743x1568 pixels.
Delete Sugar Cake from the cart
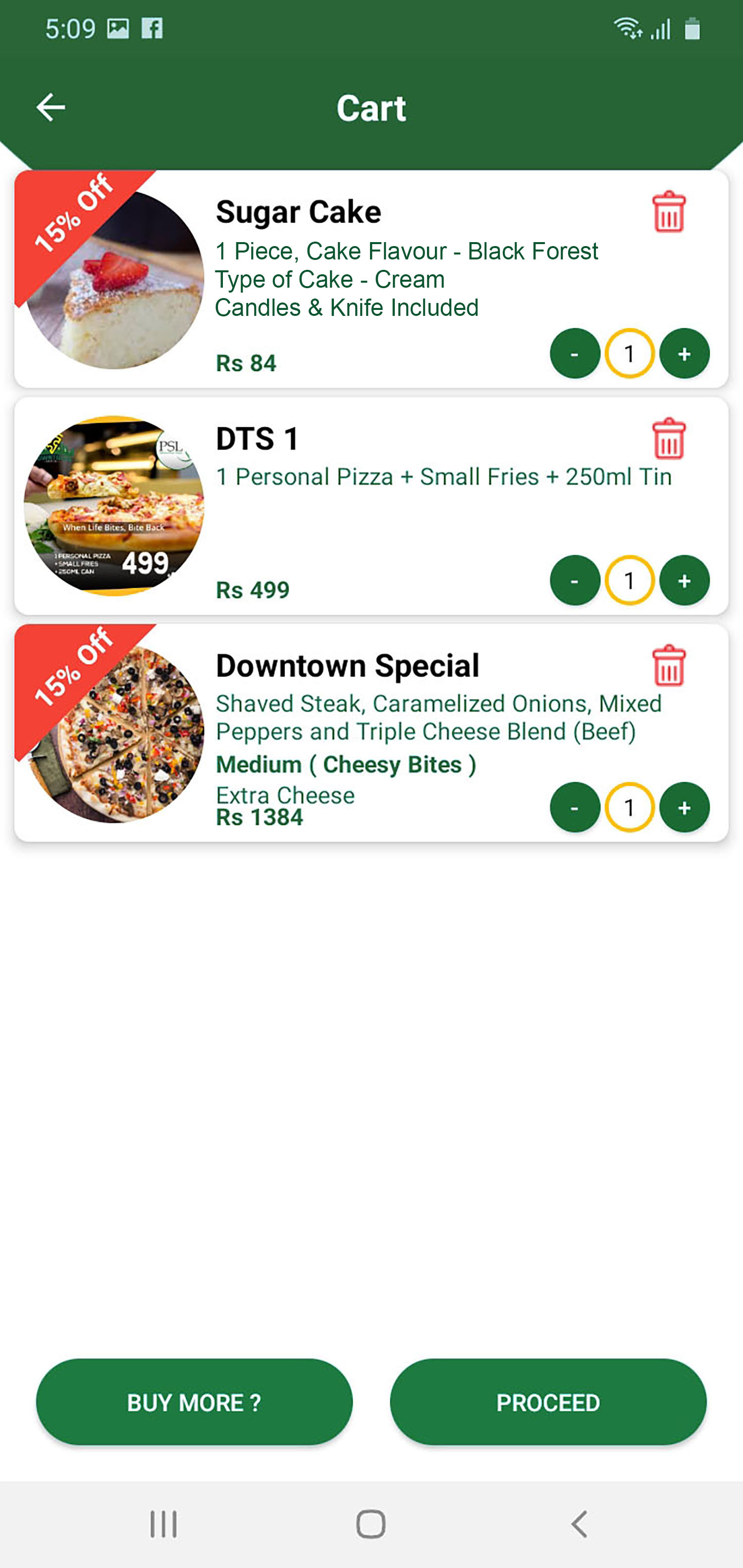[669, 212]
